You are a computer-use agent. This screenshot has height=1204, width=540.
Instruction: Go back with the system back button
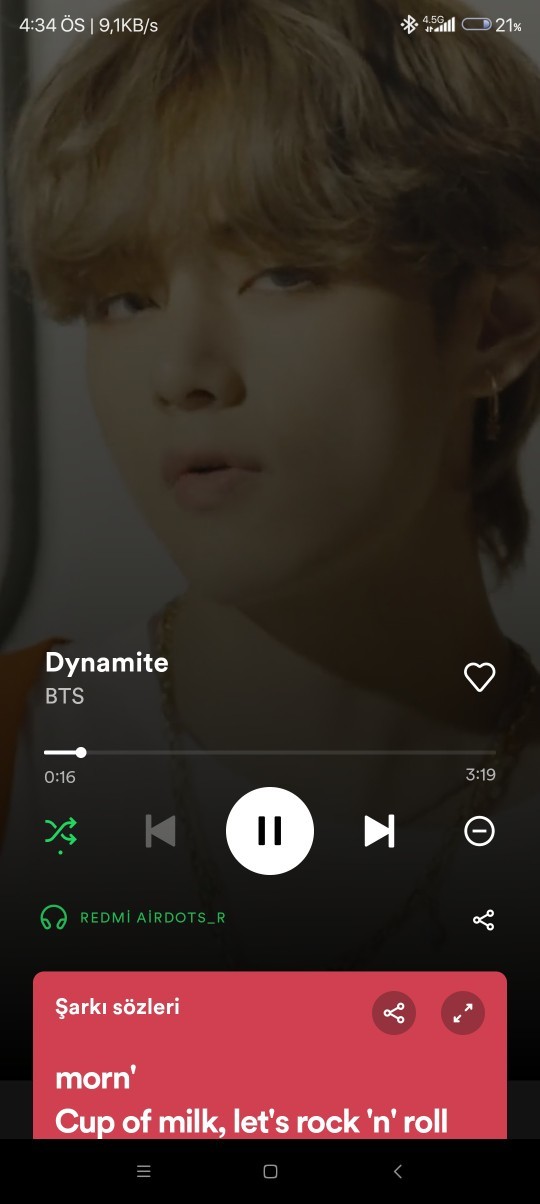pyautogui.click(x=397, y=1171)
